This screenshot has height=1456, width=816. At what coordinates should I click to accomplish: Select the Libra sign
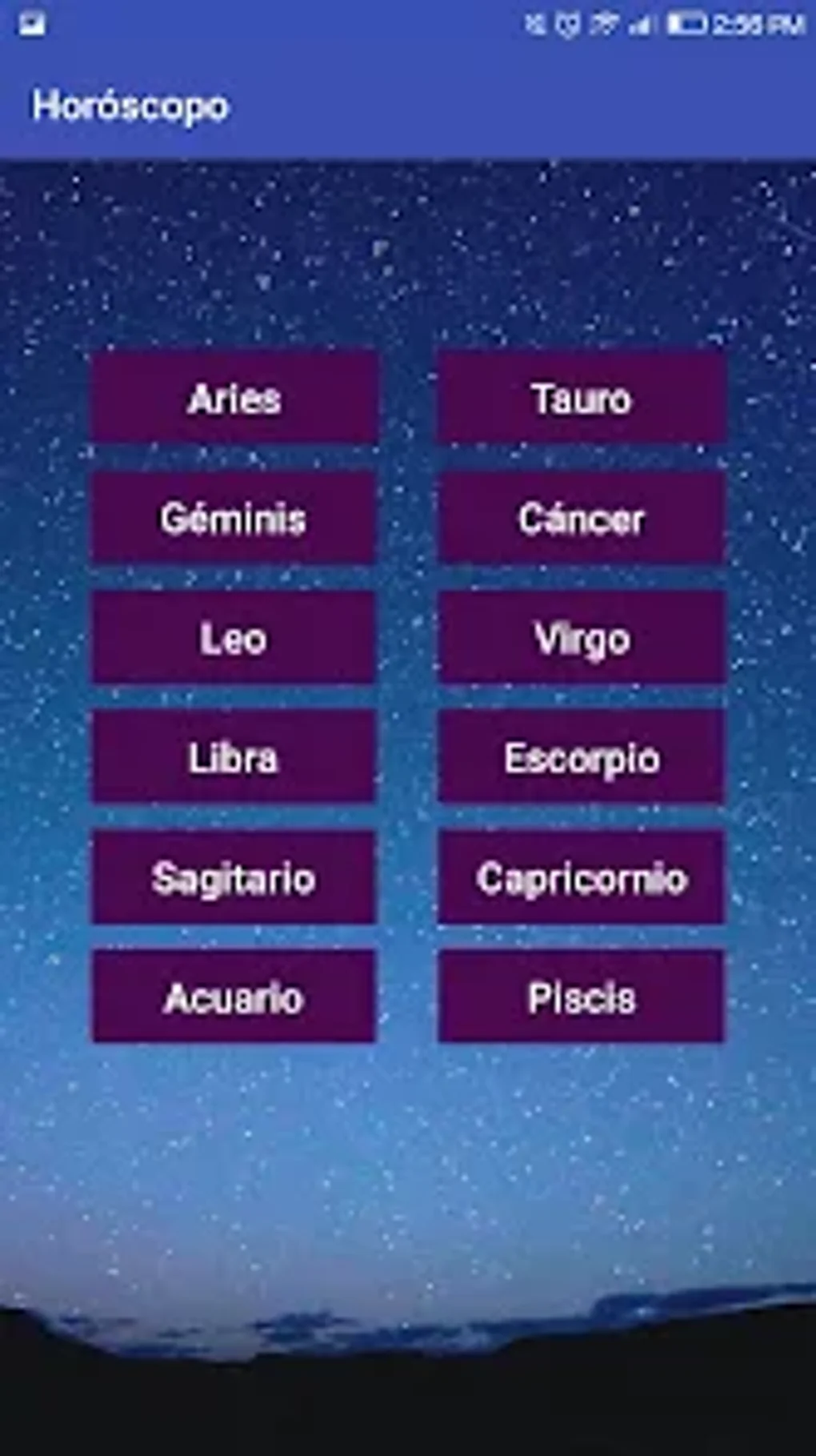click(x=234, y=759)
